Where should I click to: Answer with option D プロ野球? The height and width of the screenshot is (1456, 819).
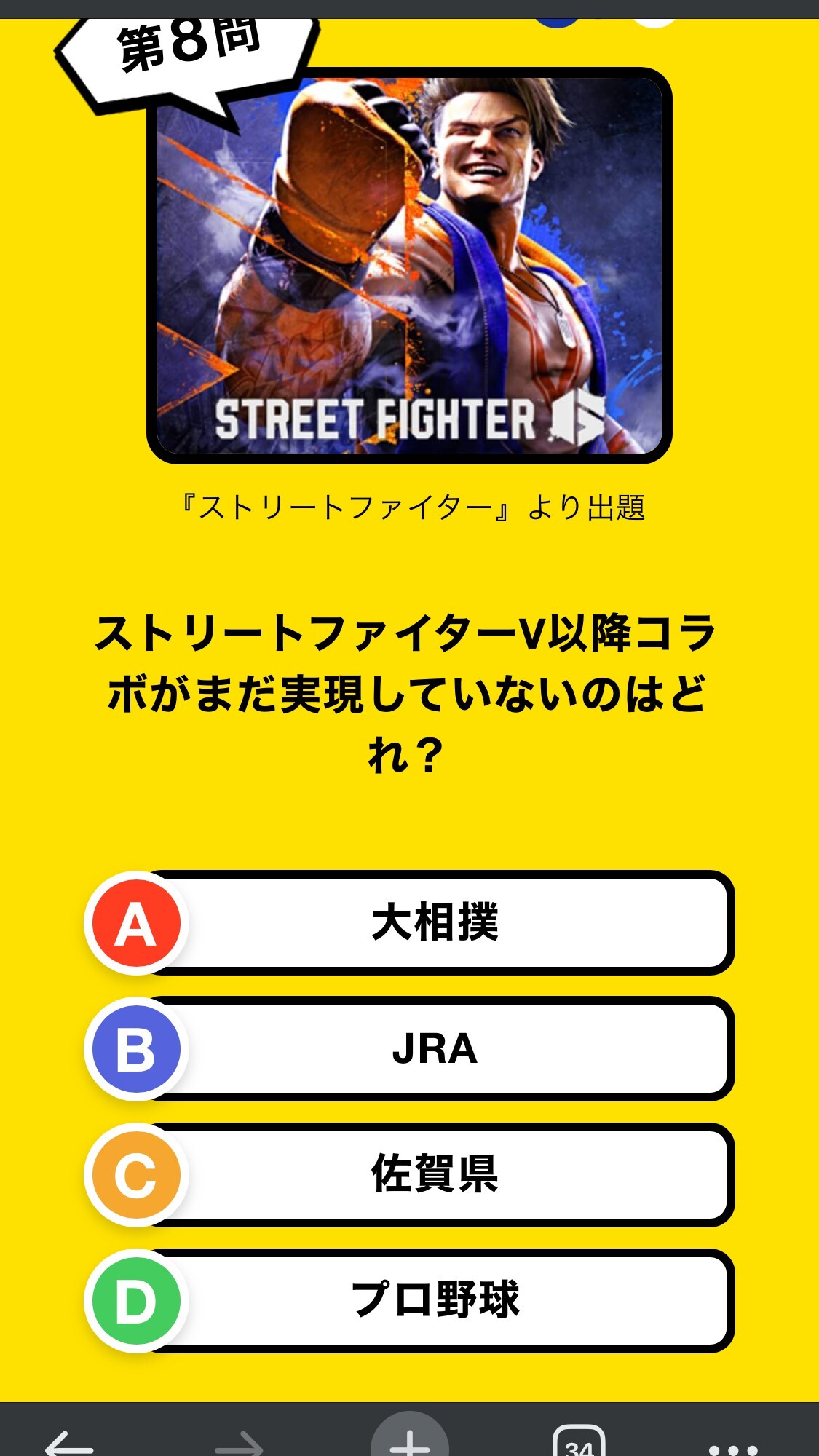click(x=410, y=1300)
